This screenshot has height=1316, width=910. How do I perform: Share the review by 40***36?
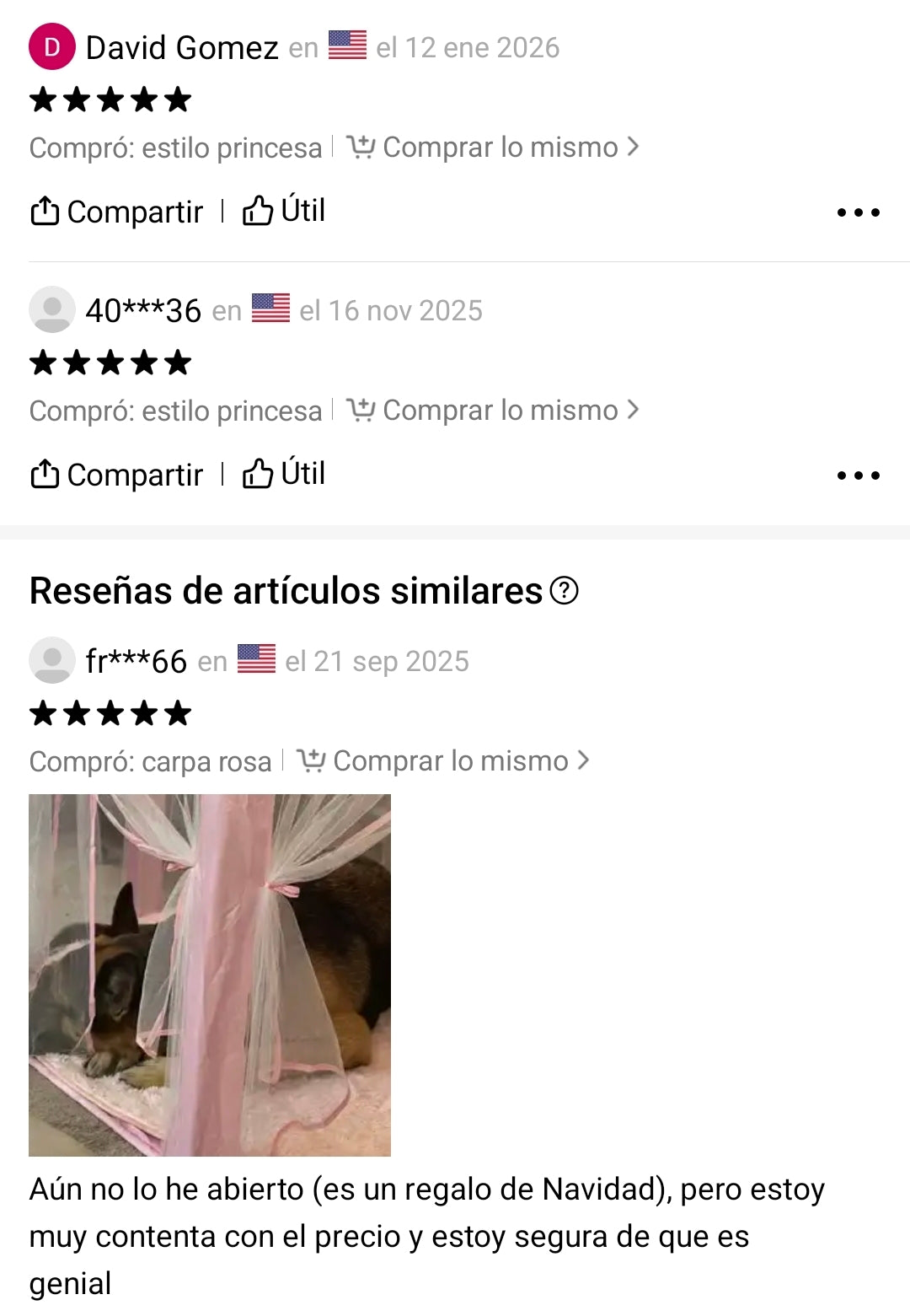[116, 475]
